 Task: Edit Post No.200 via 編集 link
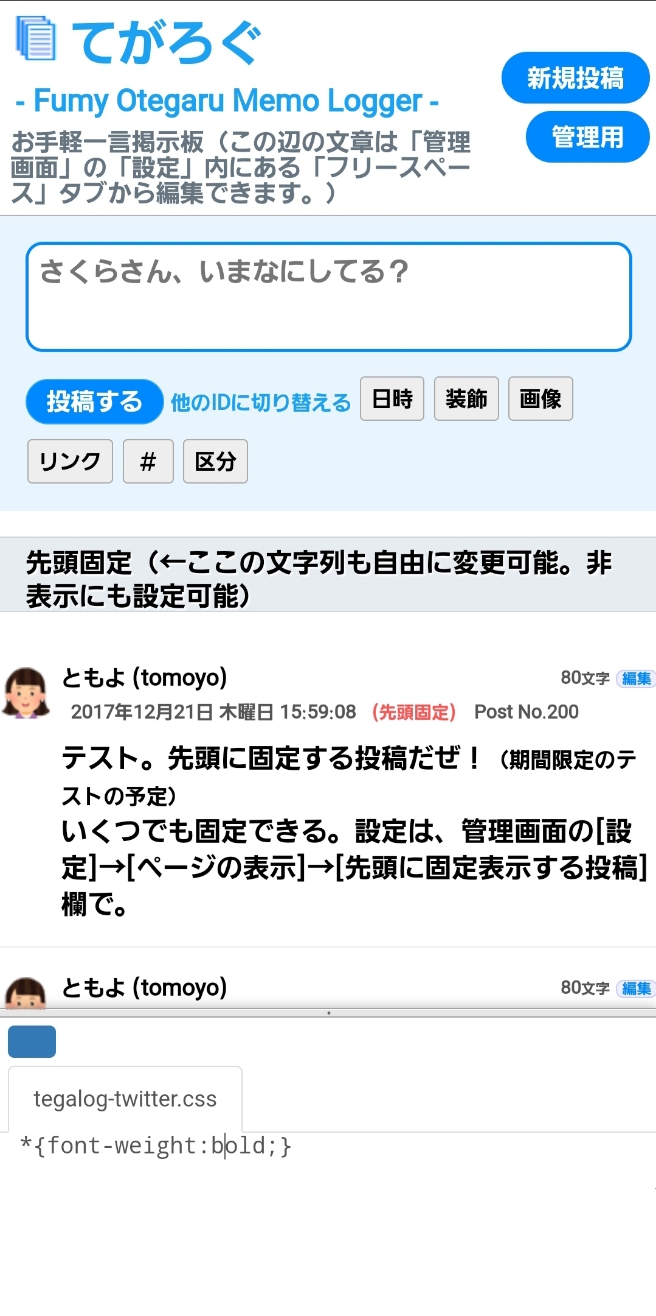point(636,679)
